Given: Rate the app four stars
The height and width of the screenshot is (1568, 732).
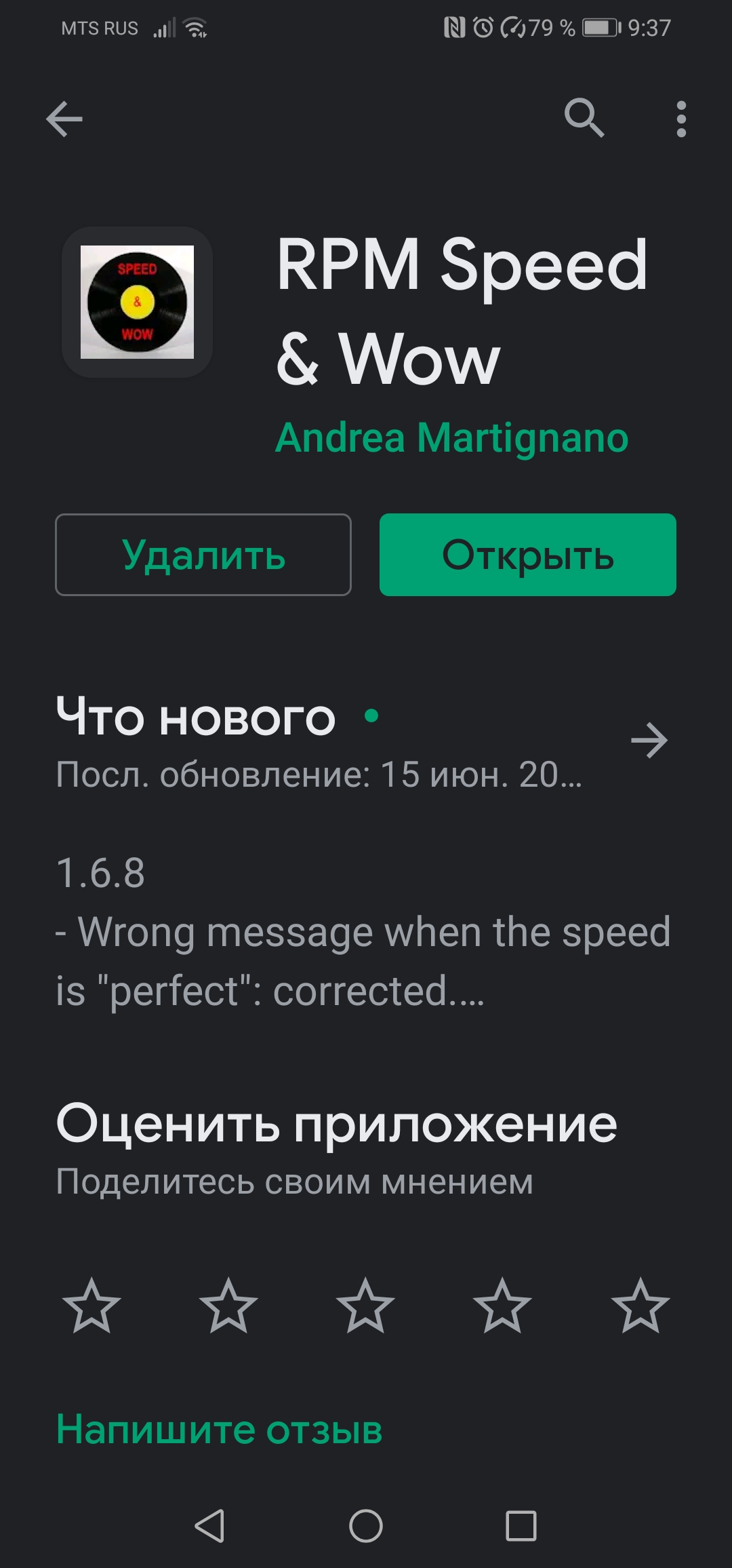Looking at the screenshot, I should coord(502,1306).
